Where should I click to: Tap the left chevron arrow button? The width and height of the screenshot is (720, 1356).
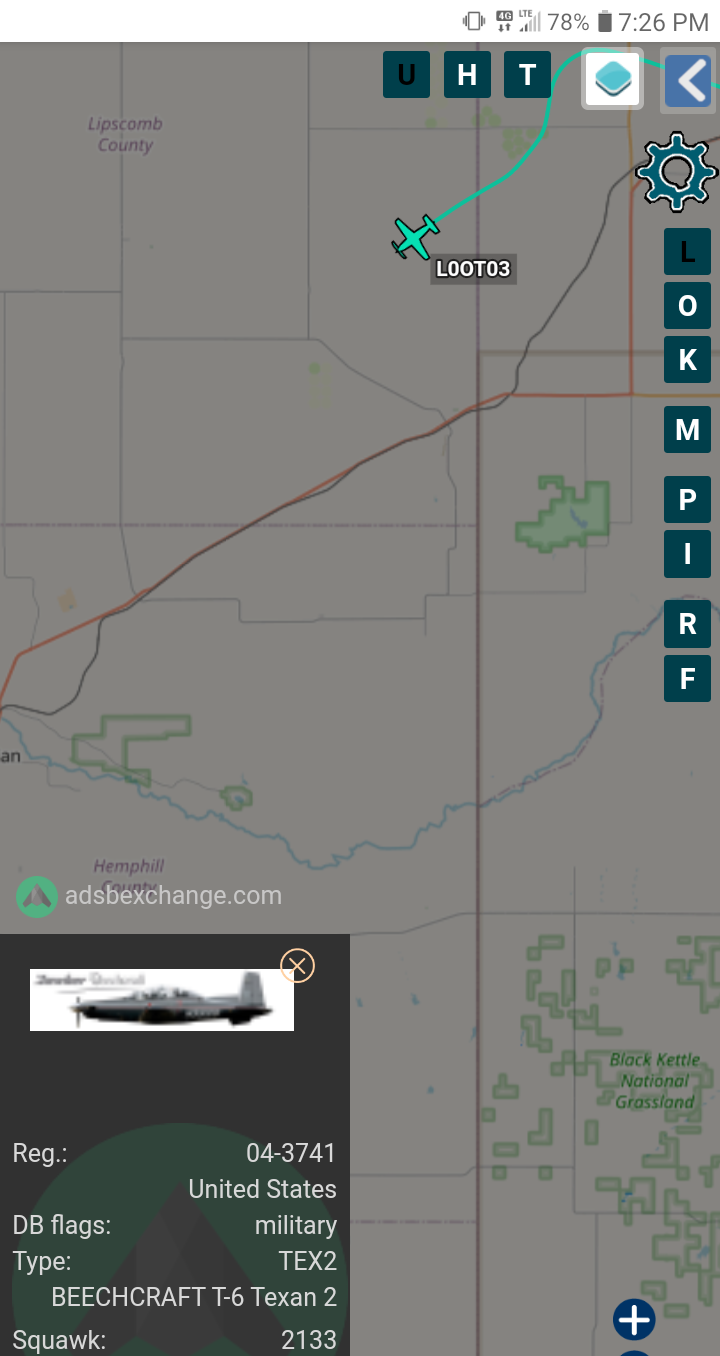pos(689,80)
